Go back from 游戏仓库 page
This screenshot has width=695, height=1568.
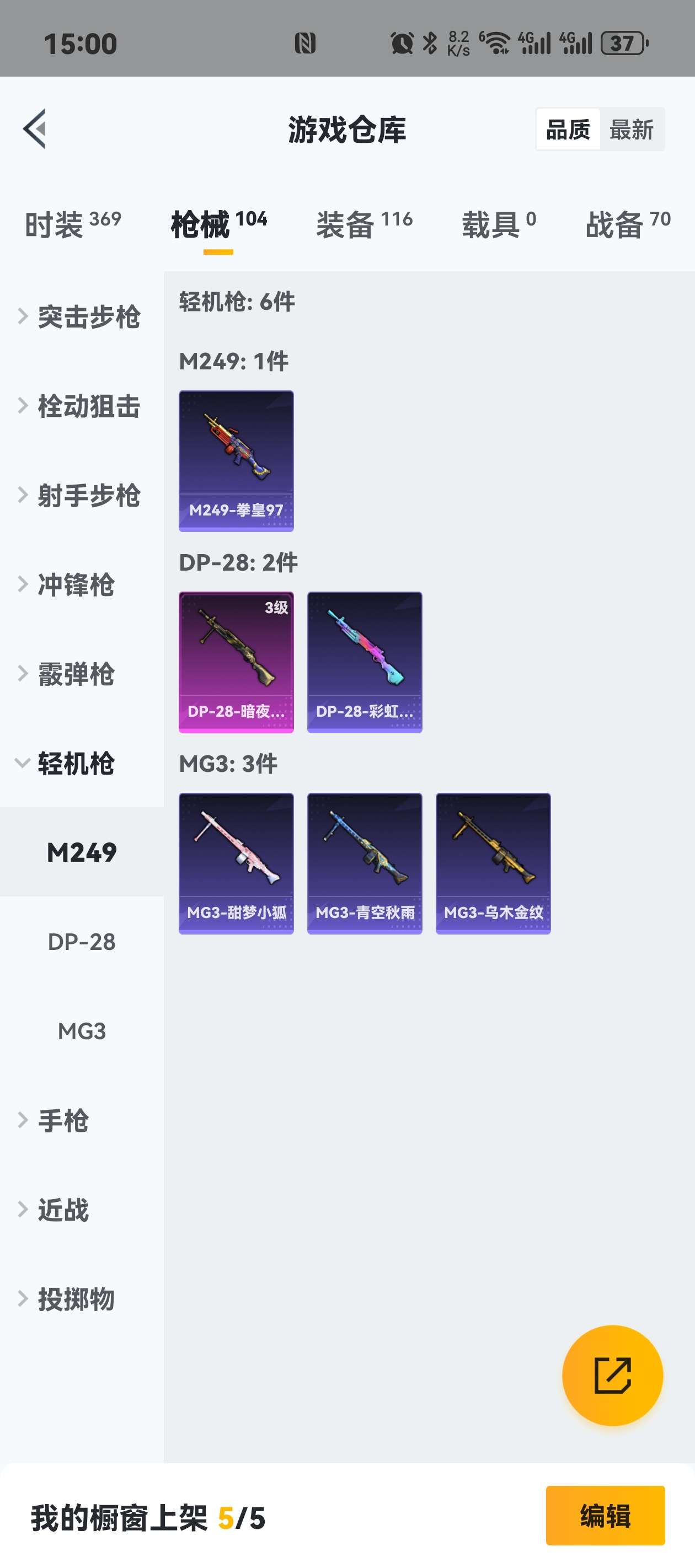pyautogui.click(x=35, y=128)
